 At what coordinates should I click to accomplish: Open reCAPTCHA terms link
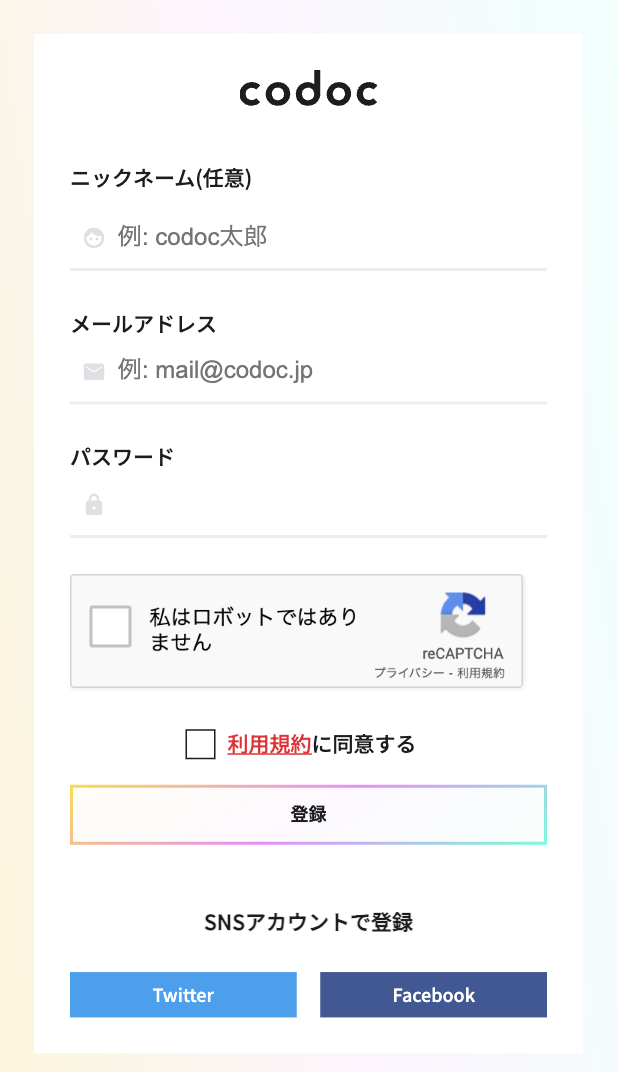click(481, 673)
